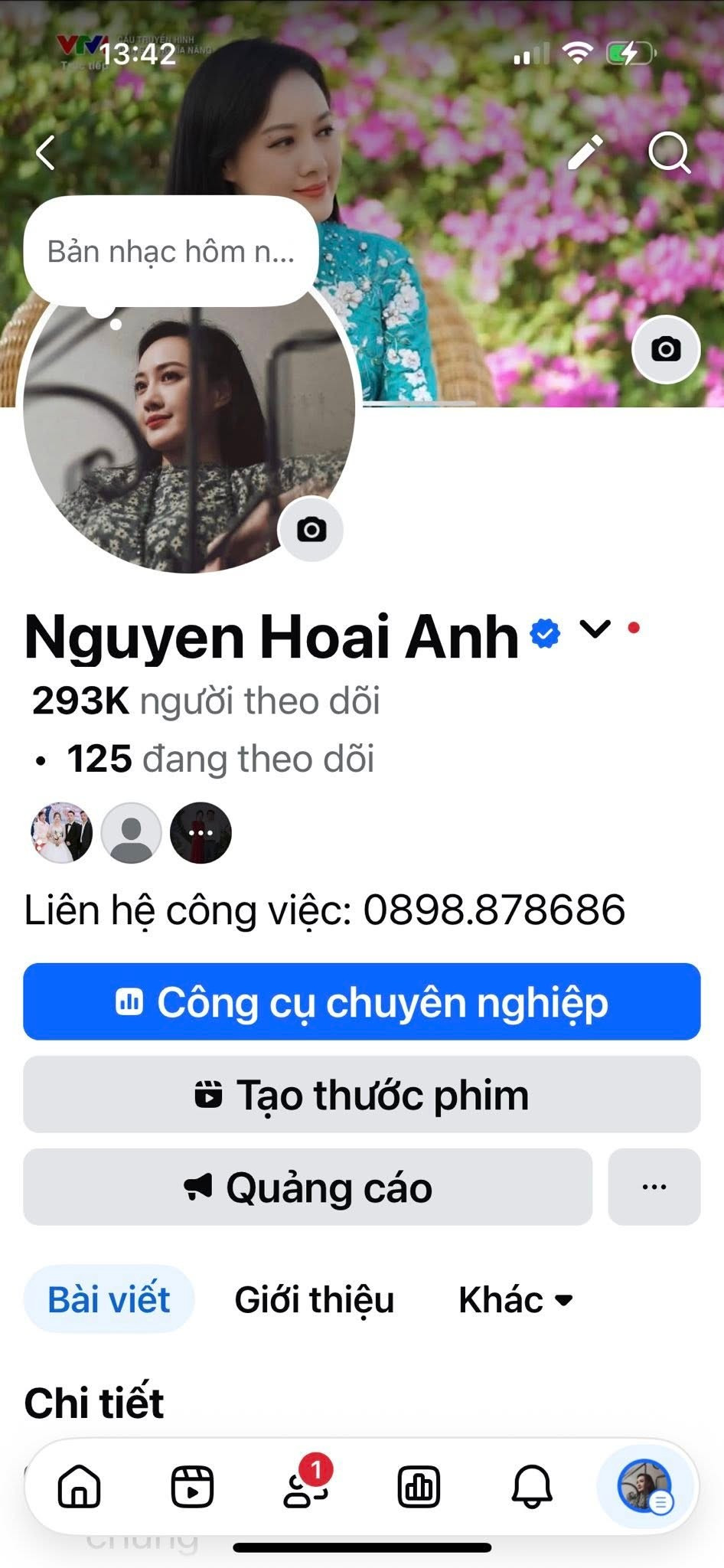Expand the dropdown arrow beside Nguyen Hoai Anh
The image size is (724, 1568).
(x=595, y=629)
